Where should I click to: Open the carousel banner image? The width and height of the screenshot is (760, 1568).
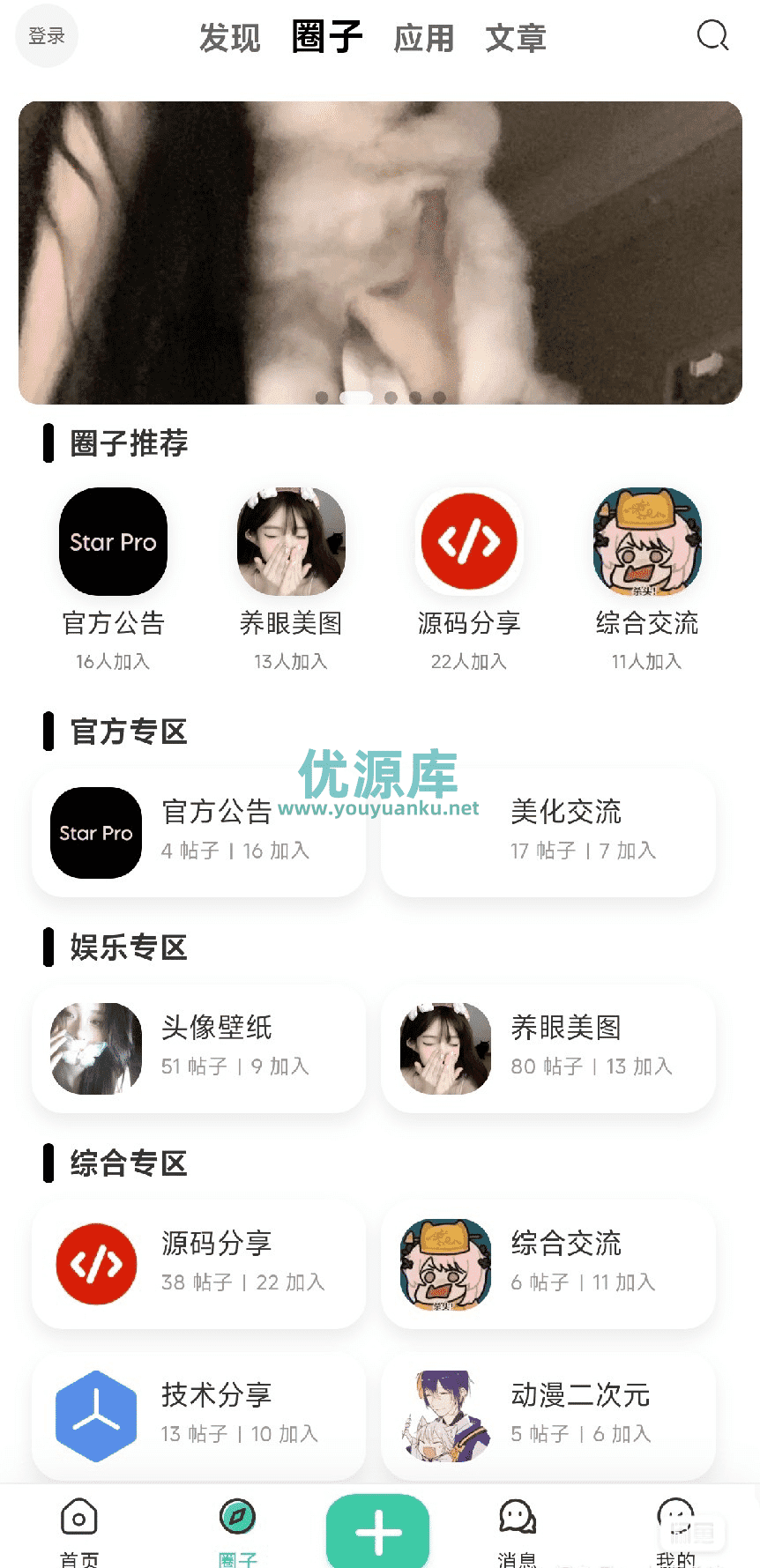click(x=380, y=253)
